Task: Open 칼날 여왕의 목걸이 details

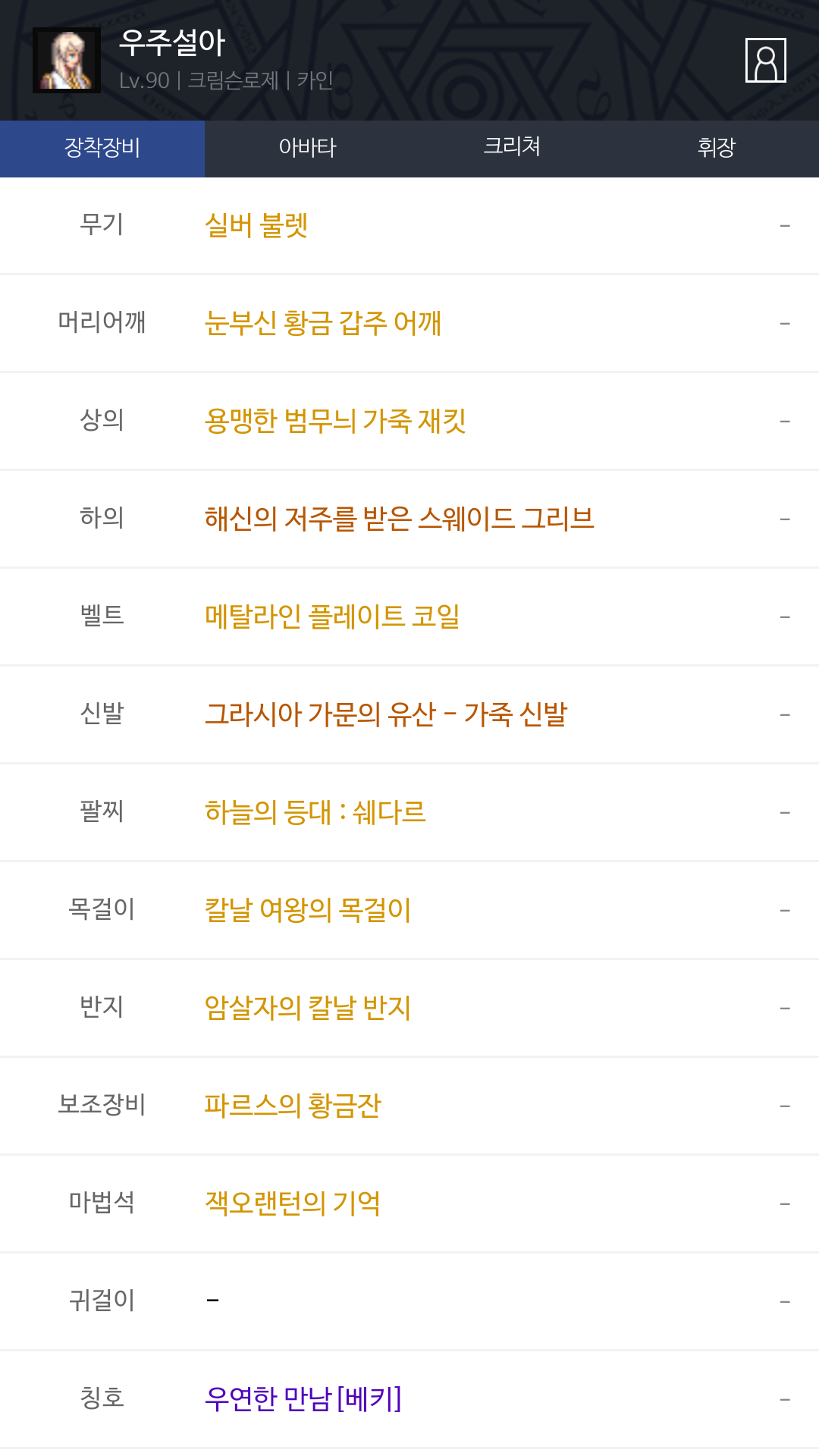Action: point(308,910)
